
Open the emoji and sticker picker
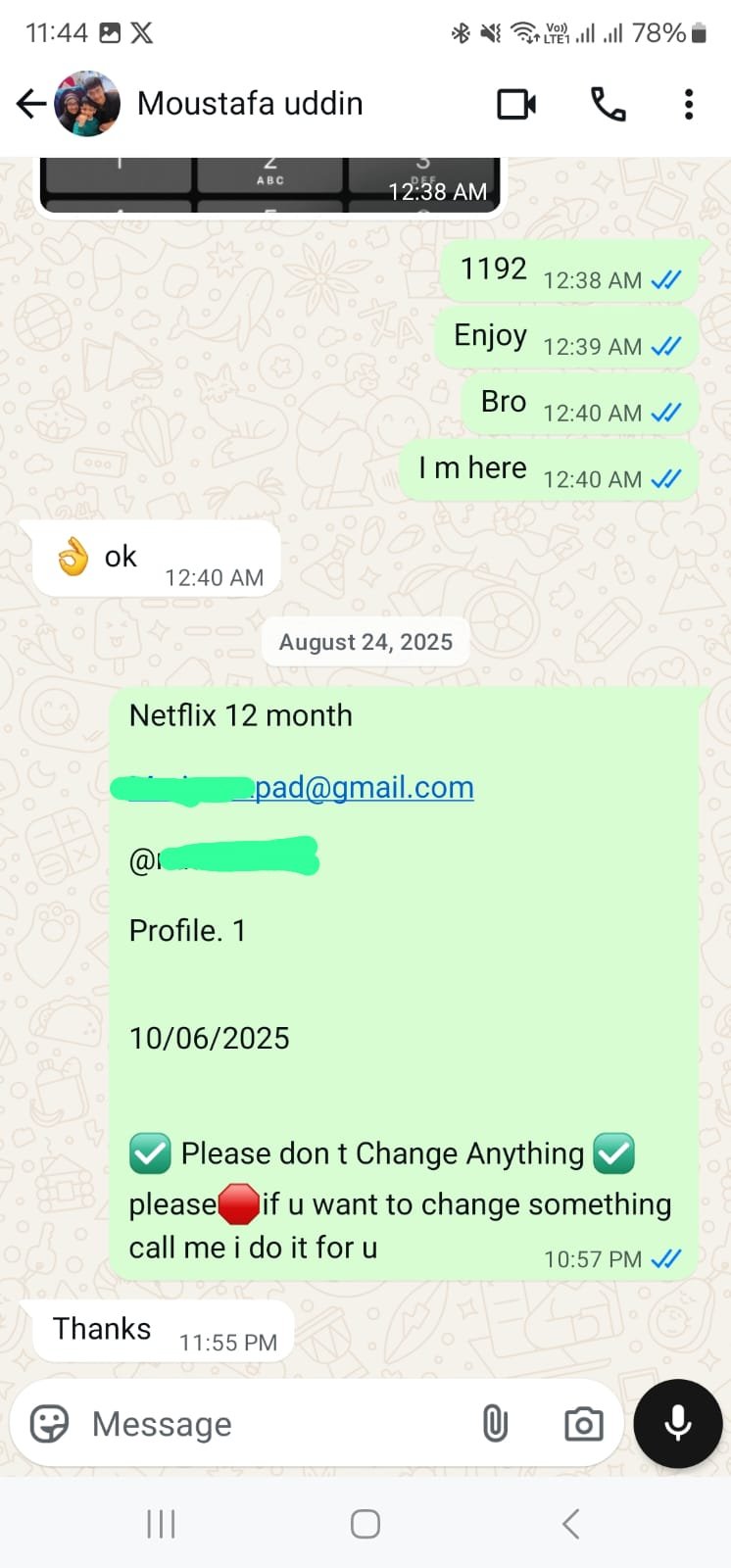(49, 1424)
